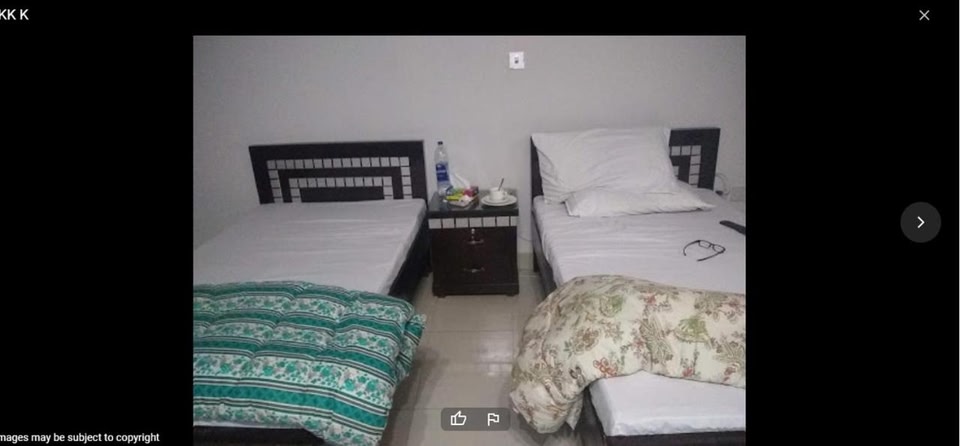Report this photo with the flag icon
The width and height of the screenshot is (960, 446).
click(x=493, y=419)
